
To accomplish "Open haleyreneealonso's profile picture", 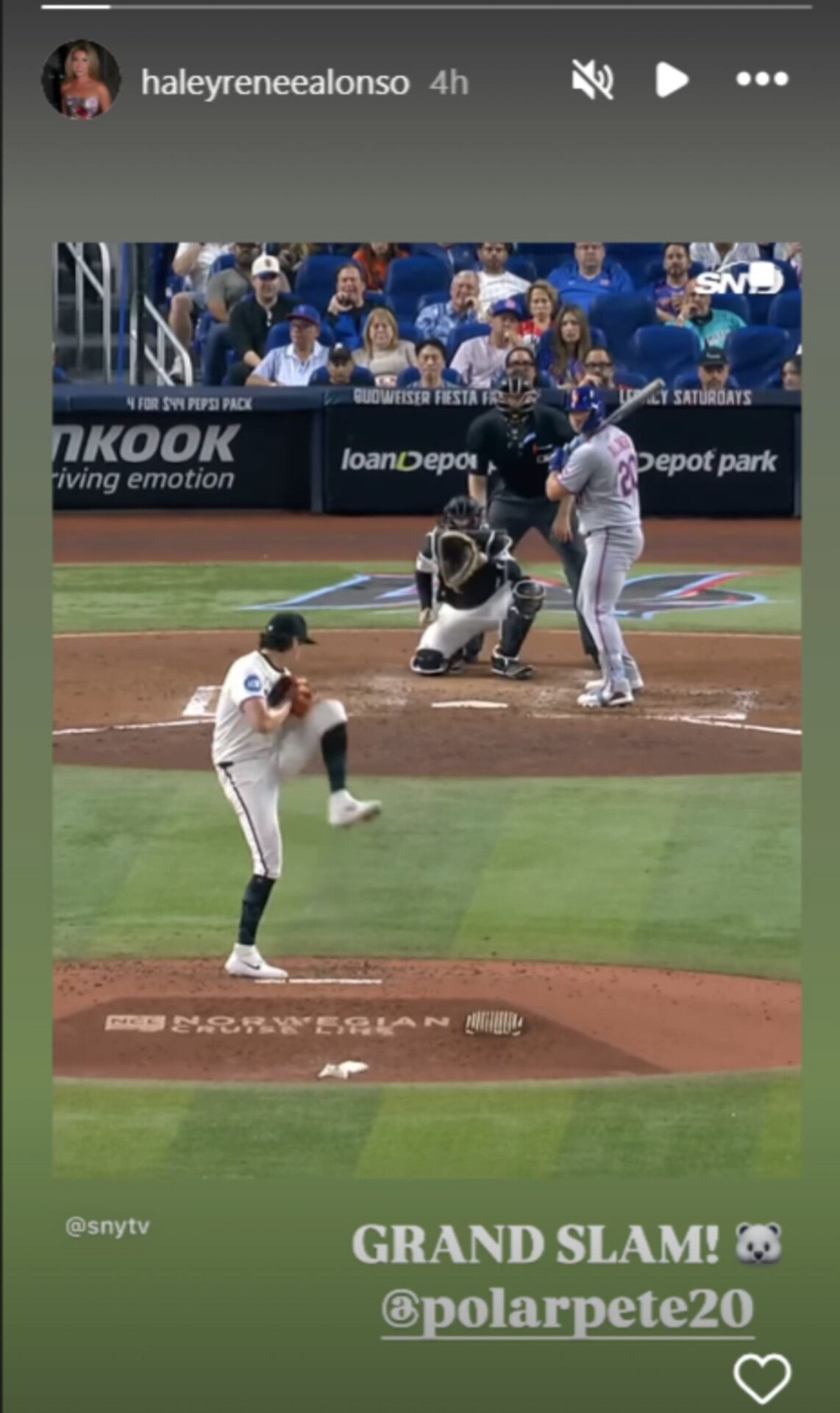I will (x=81, y=79).
